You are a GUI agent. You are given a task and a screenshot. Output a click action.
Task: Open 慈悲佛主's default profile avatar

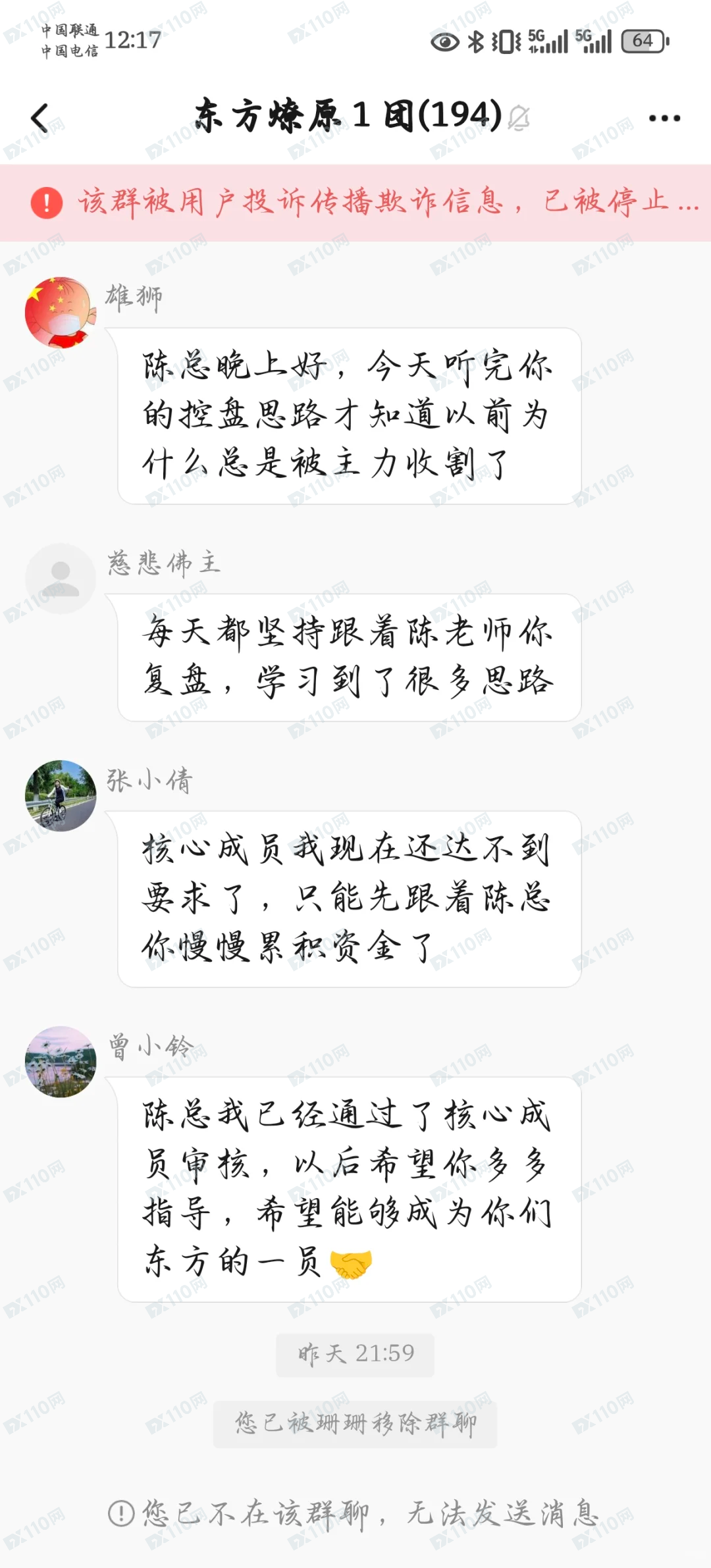pyautogui.click(x=61, y=578)
